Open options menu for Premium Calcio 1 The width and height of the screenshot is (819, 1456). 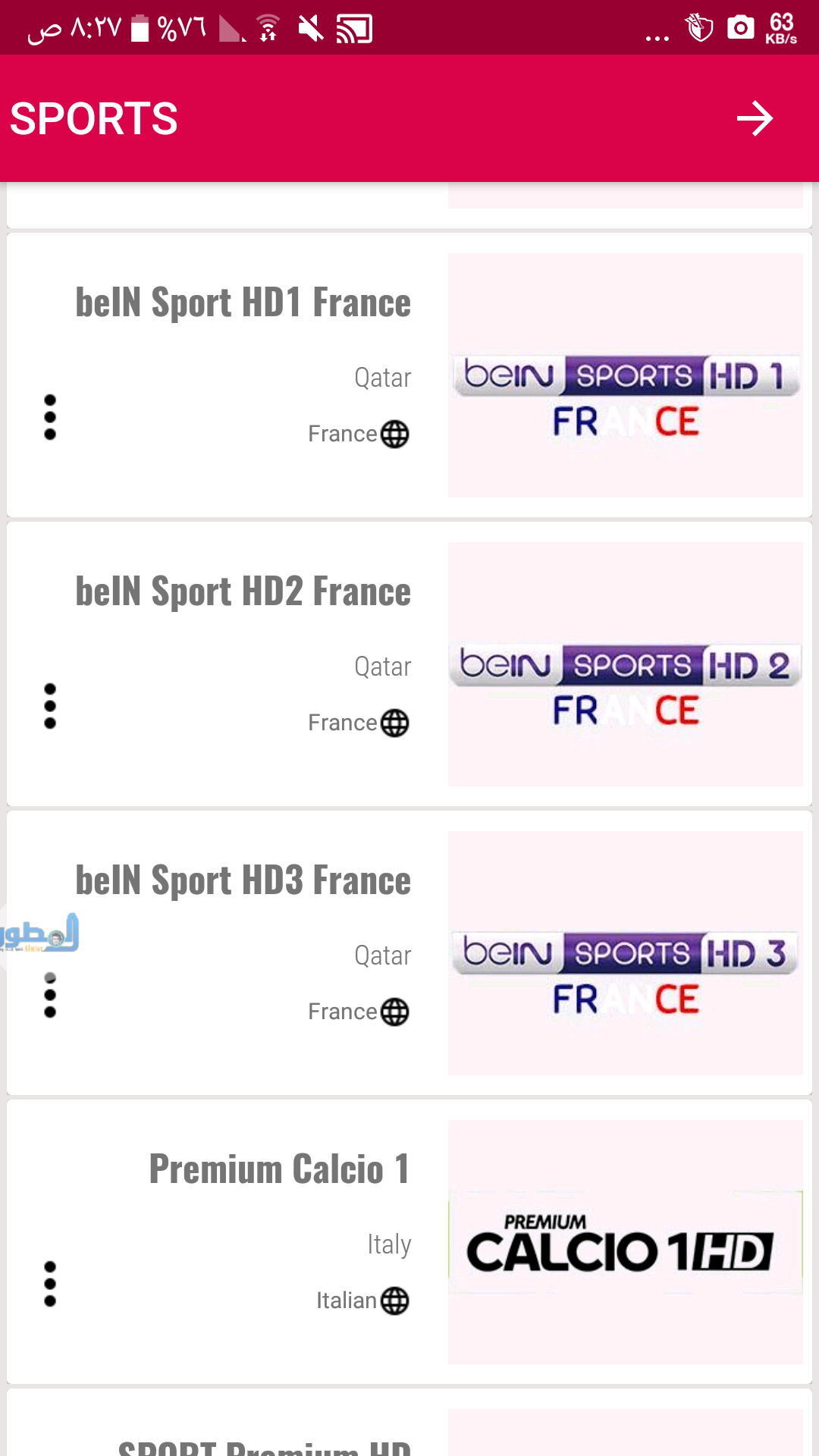click(x=50, y=1284)
